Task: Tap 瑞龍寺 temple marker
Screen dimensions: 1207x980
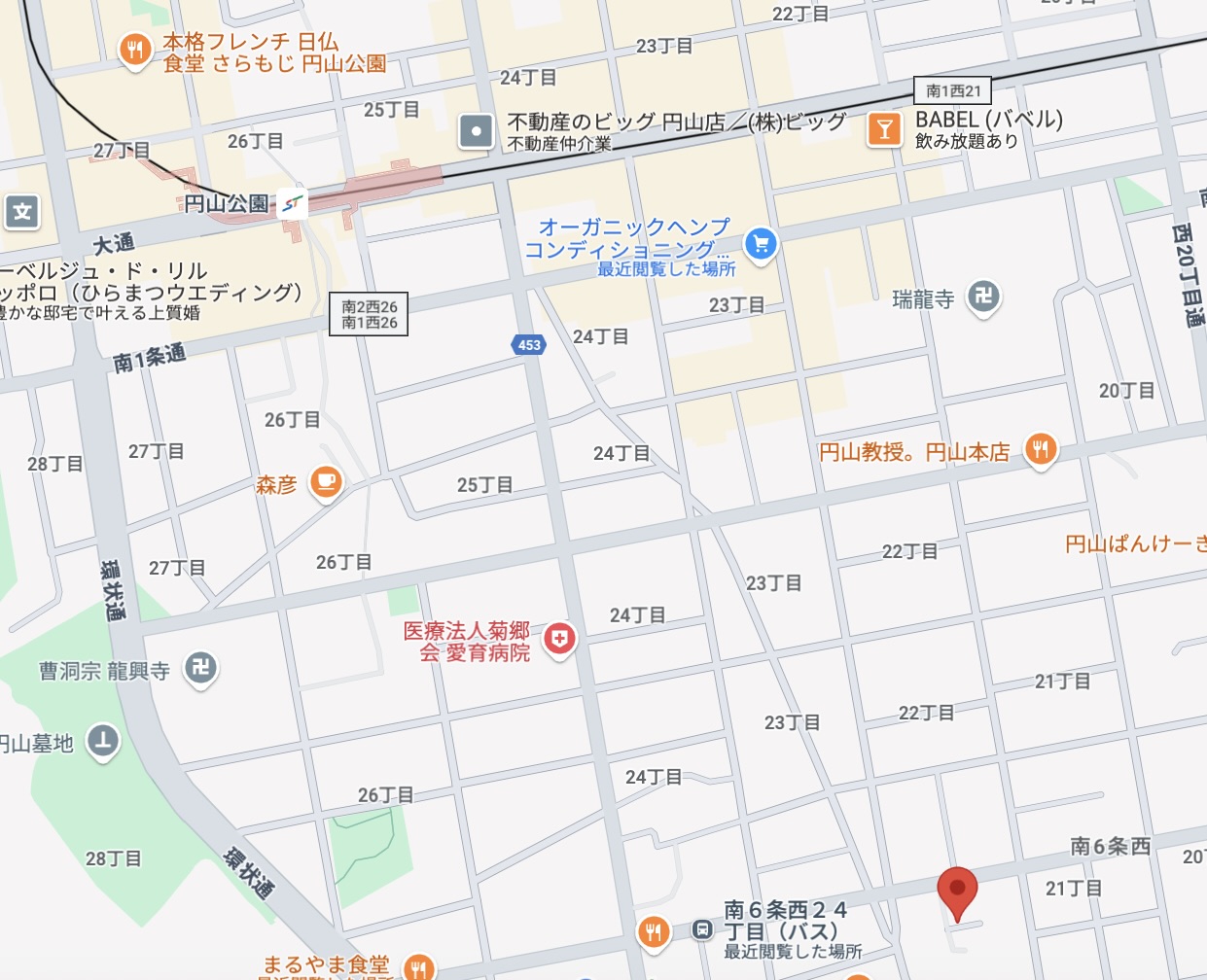Action: [x=983, y=297]
